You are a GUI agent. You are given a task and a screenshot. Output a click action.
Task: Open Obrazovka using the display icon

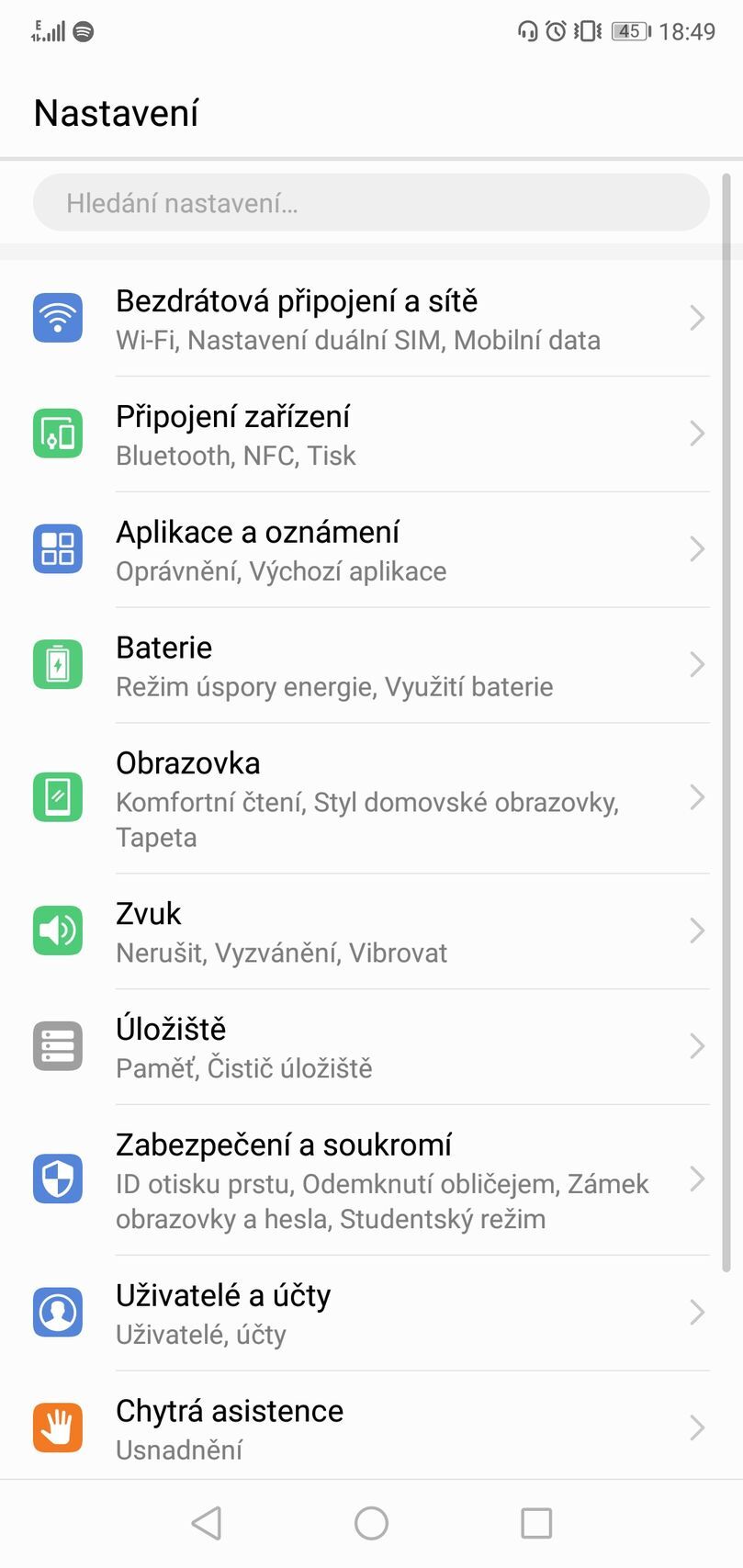[x=57, y=797]
